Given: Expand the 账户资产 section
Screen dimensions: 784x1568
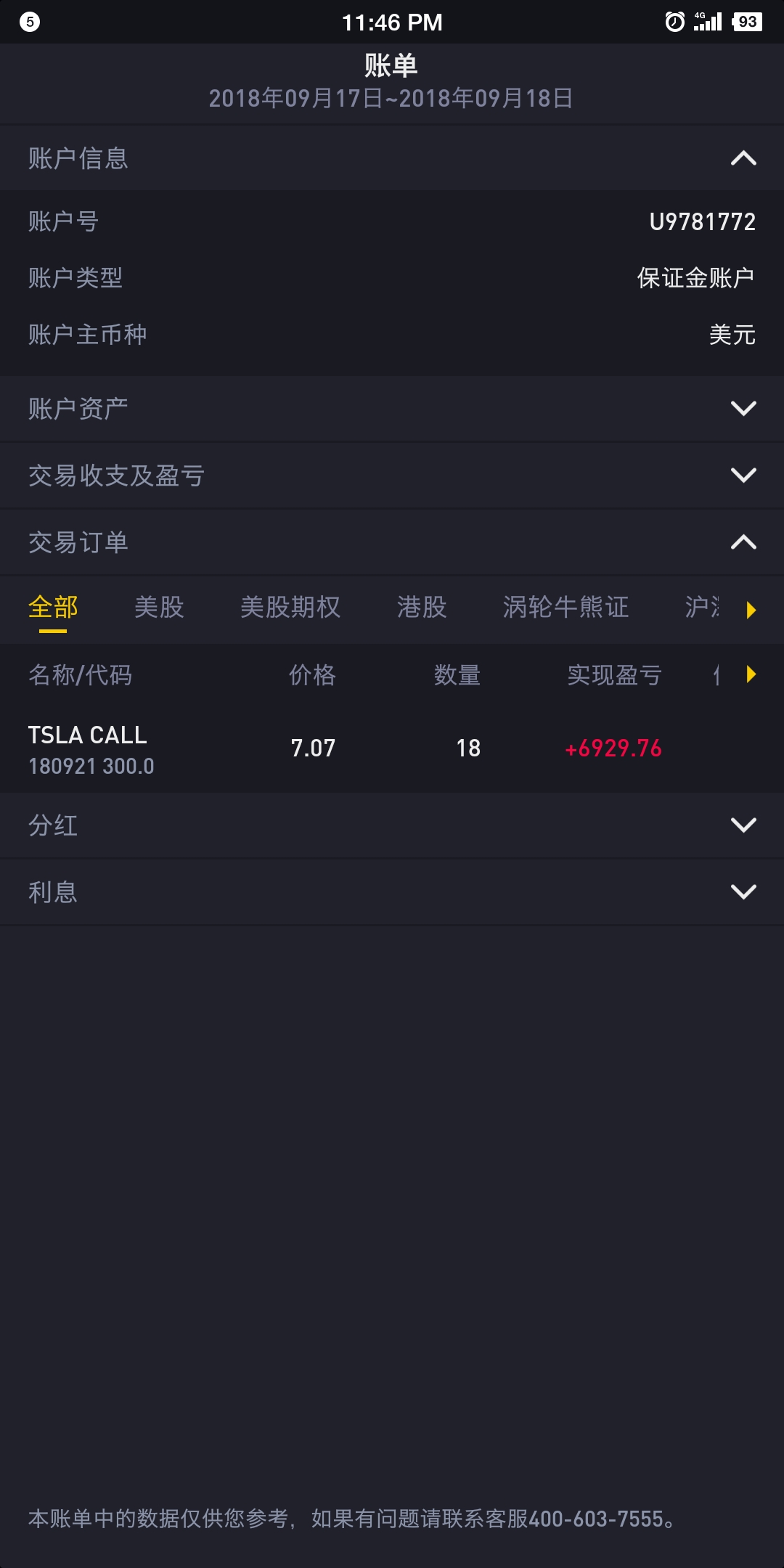Looking at the screenshot, I should pos(743,409).
